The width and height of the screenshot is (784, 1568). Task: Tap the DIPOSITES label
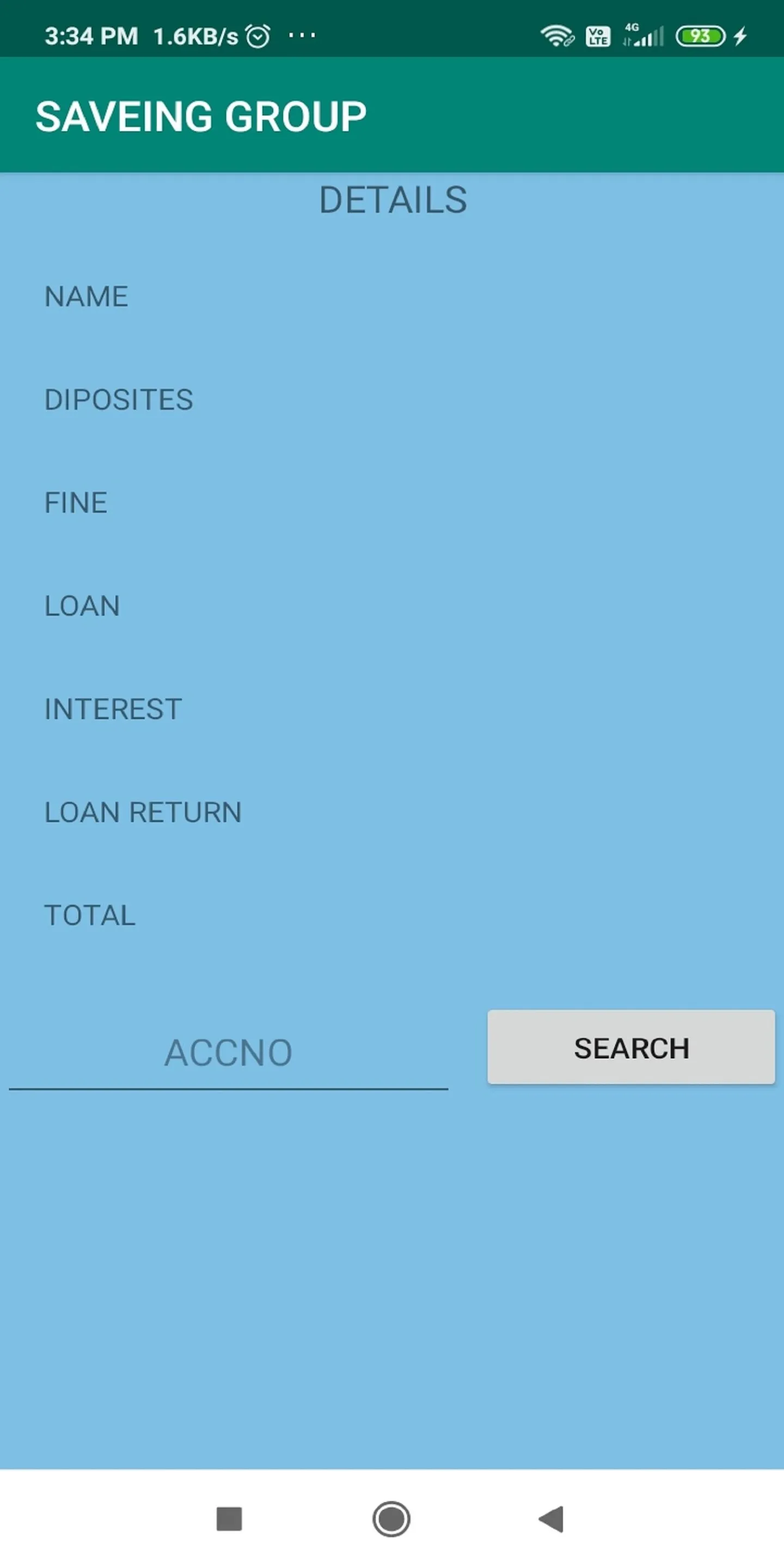pyautogui.click(x=118, y=399)
